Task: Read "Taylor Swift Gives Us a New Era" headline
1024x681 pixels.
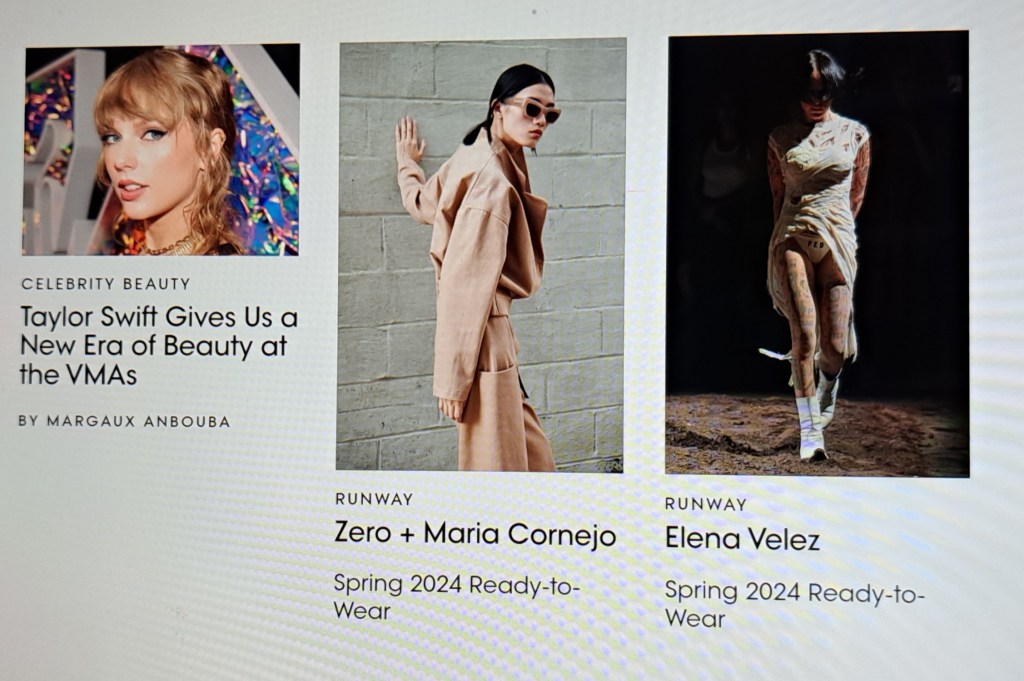Action: tap(158, 346)
